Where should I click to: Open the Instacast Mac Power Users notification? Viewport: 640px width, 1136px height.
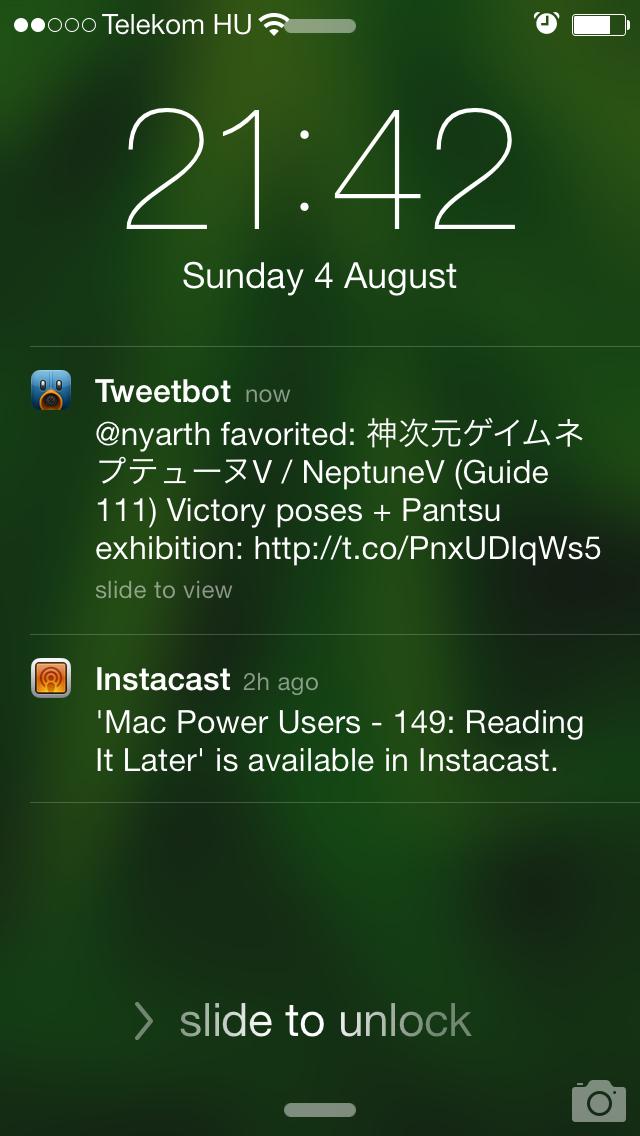pyautogui.click(x=320, y=718)
